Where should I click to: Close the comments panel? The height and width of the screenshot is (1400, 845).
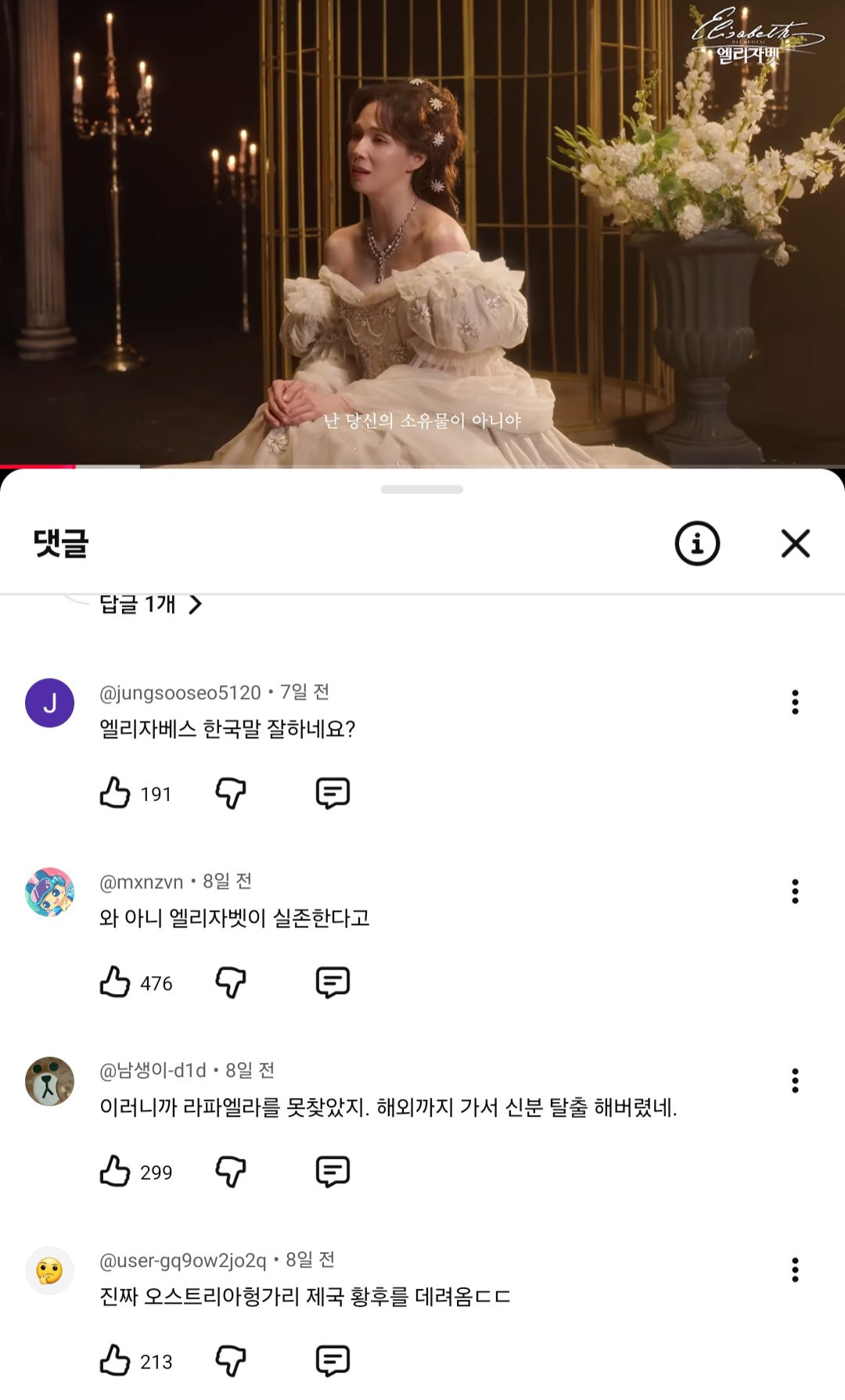[x=795, y=543]
